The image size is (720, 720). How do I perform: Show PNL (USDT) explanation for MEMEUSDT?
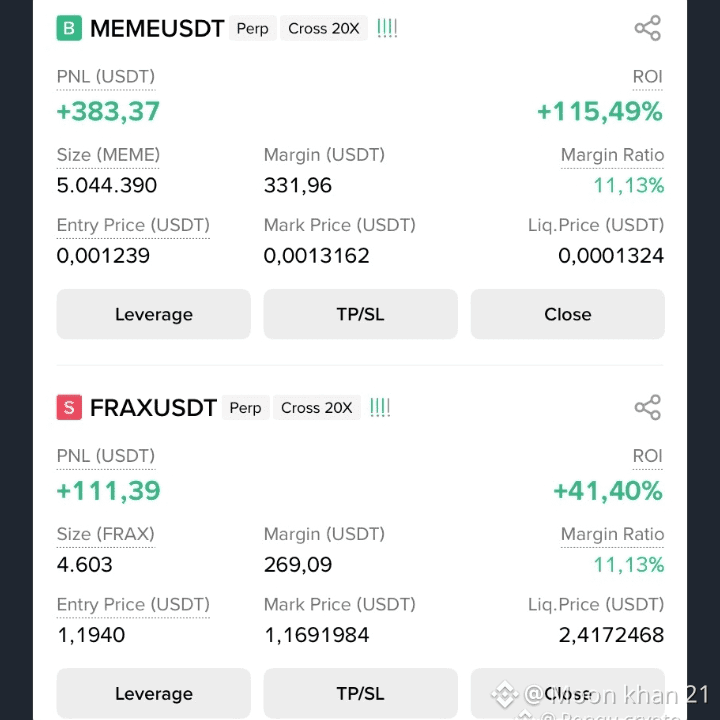(105, 77)
